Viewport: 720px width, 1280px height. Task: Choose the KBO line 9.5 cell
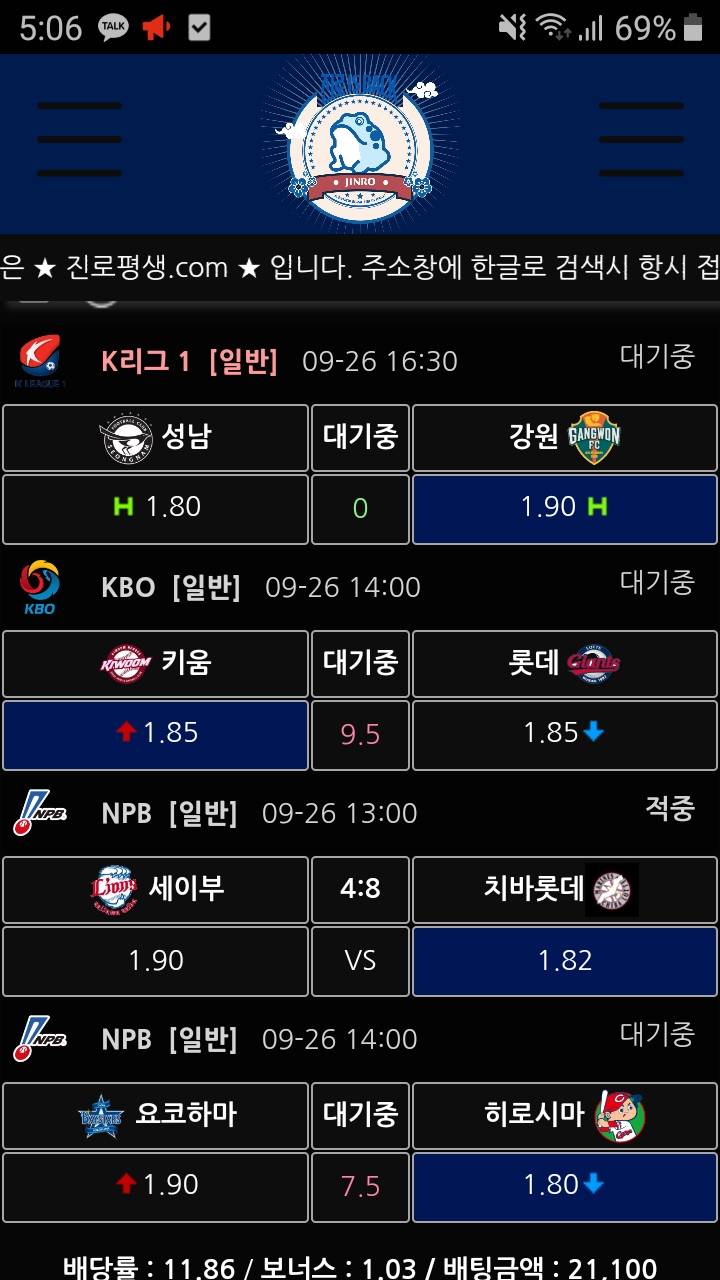[x=360, y=734]
